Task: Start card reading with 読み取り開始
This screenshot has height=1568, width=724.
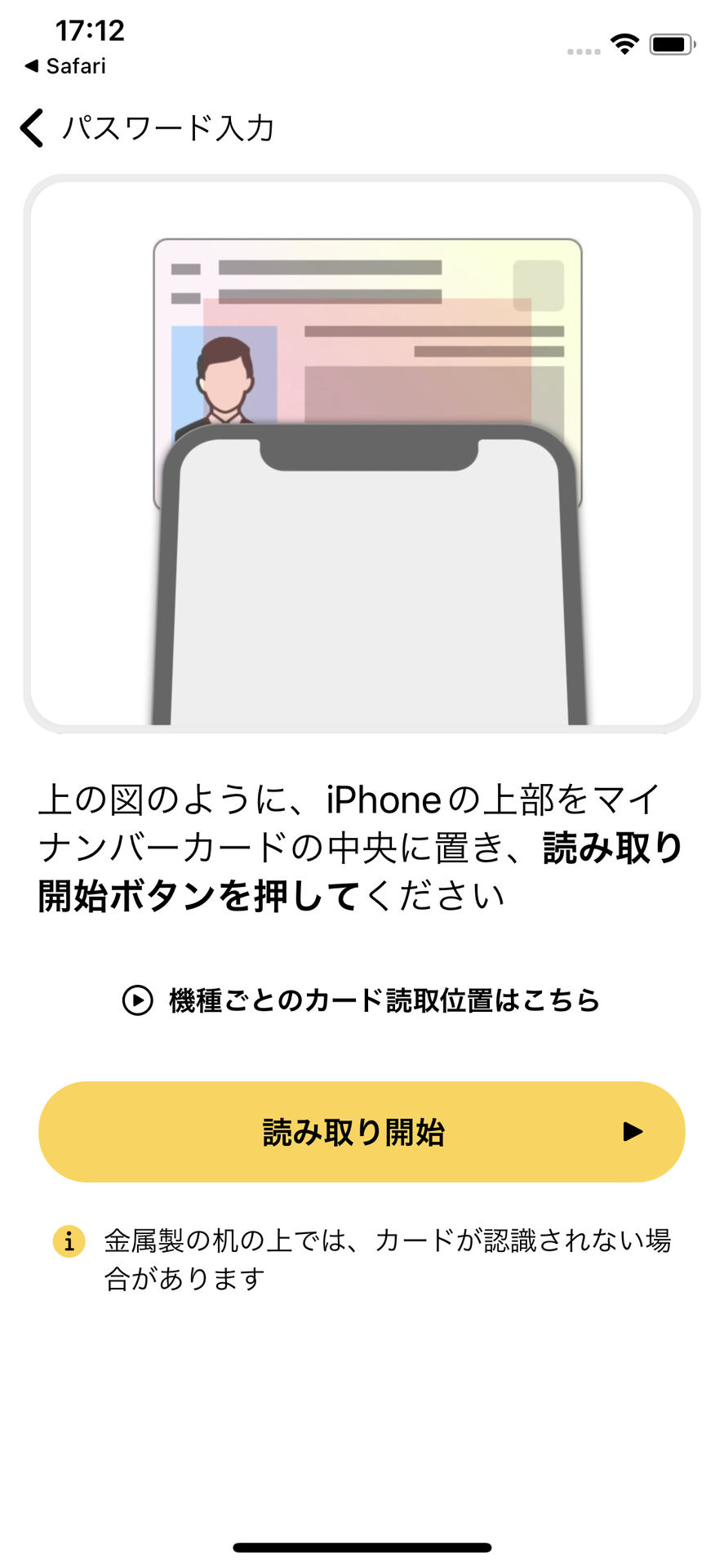Action: point(362,1132)
